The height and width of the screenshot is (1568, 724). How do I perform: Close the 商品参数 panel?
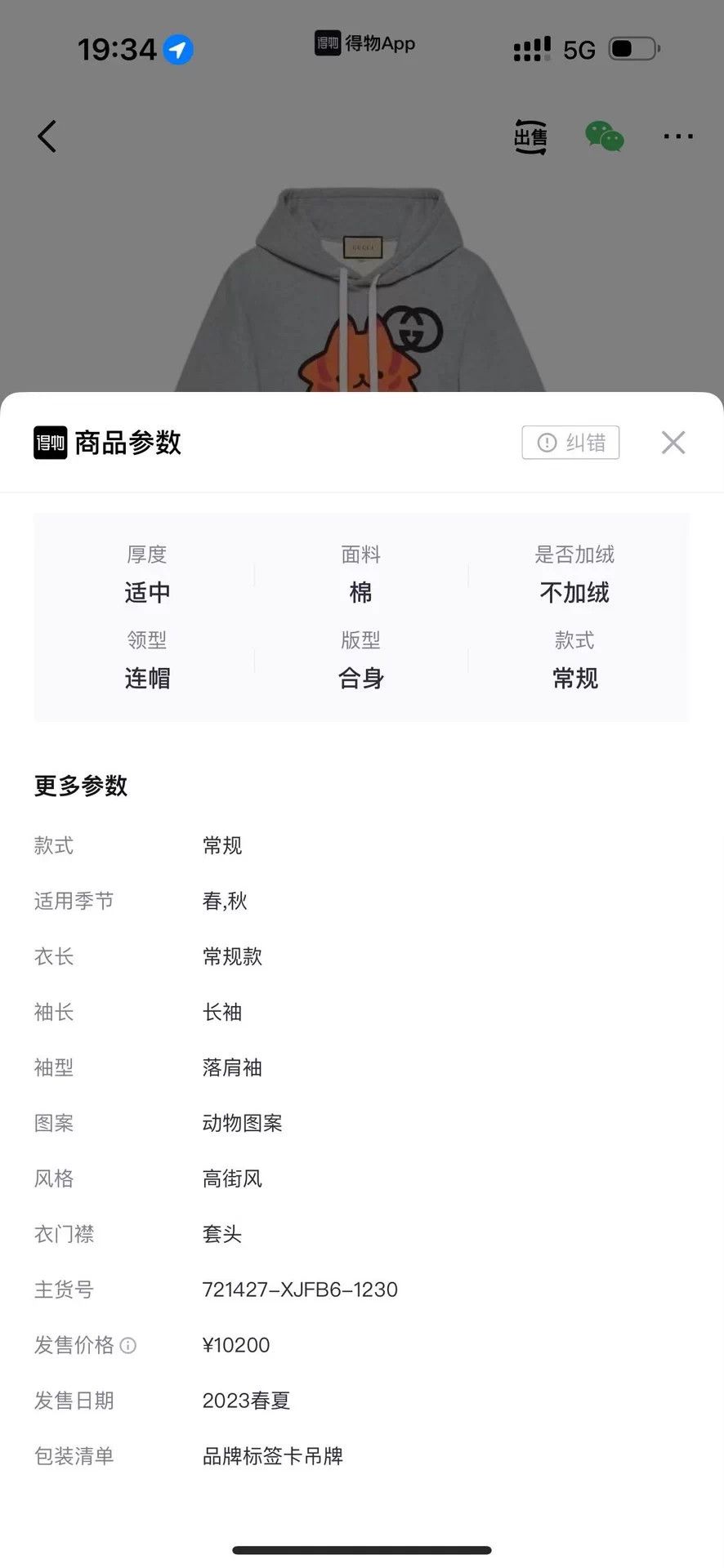673,443
